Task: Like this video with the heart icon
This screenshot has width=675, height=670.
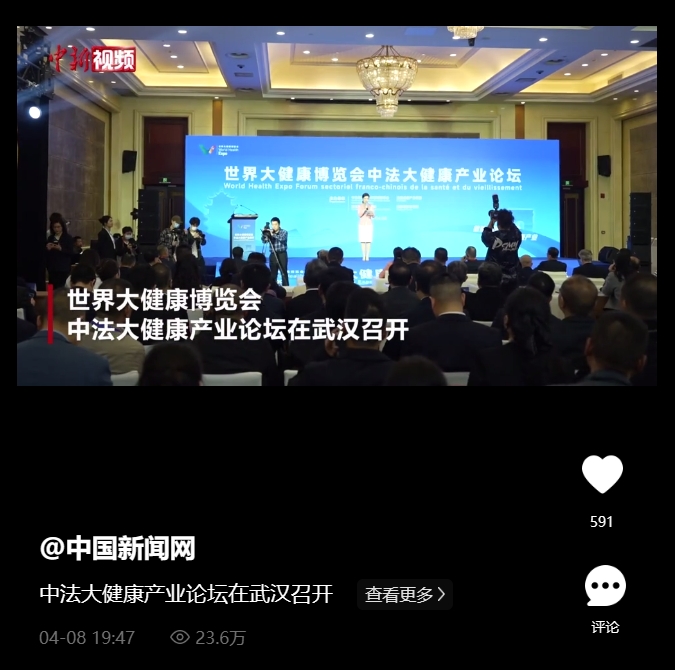Action: (x=602, y=475)
